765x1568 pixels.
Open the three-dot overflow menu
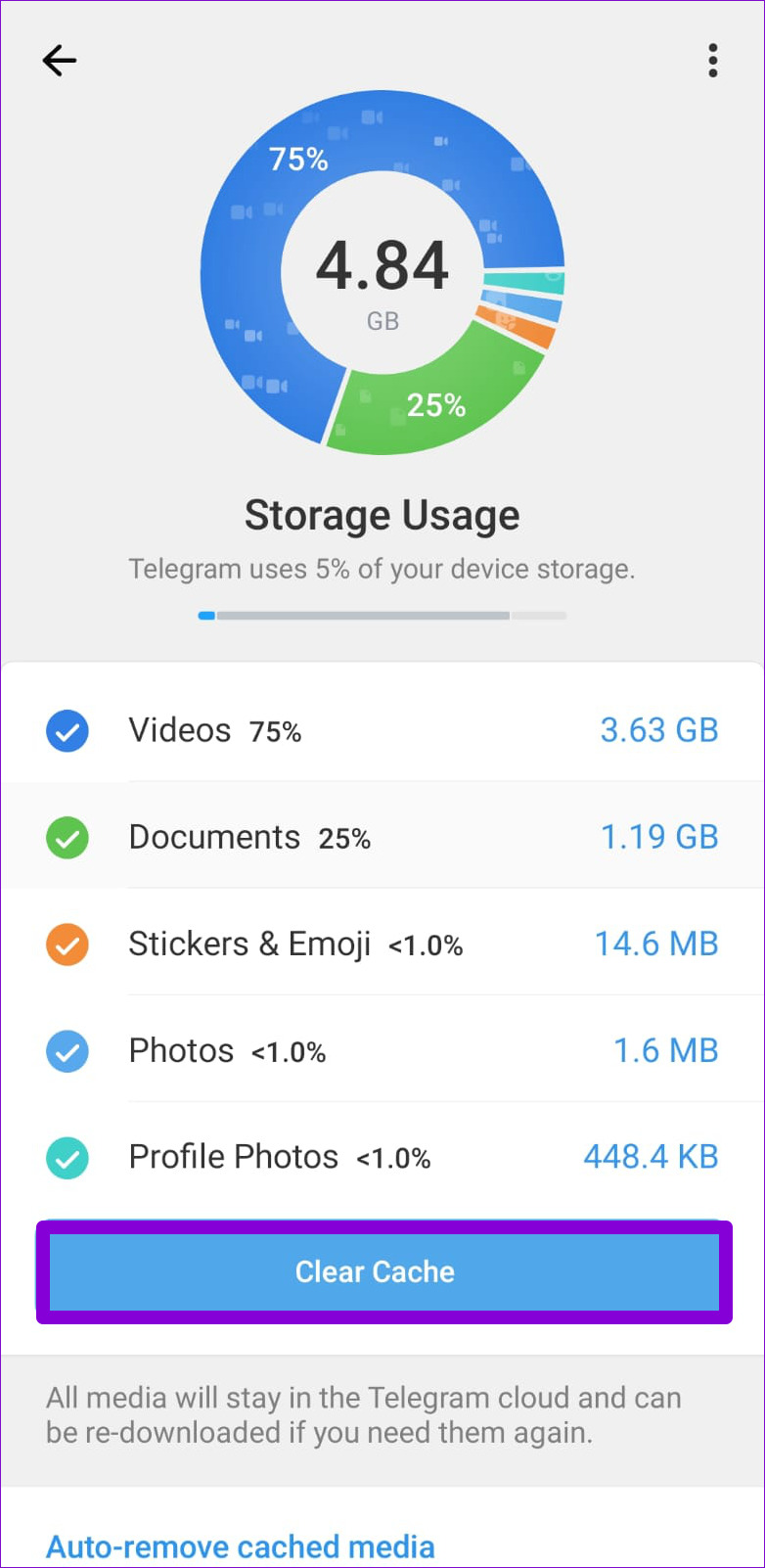pos(713,61)
